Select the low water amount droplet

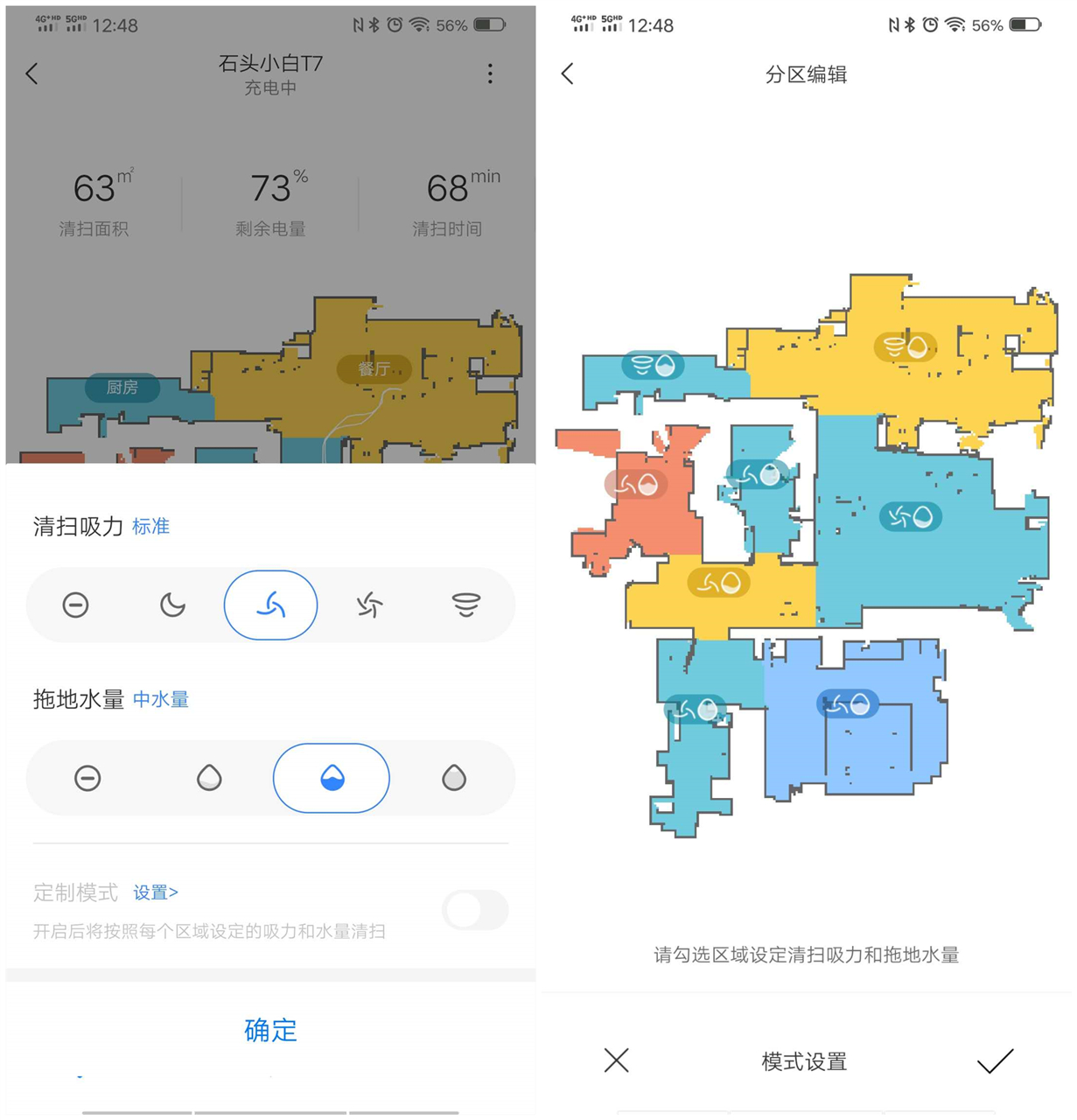tap(209, 778)
